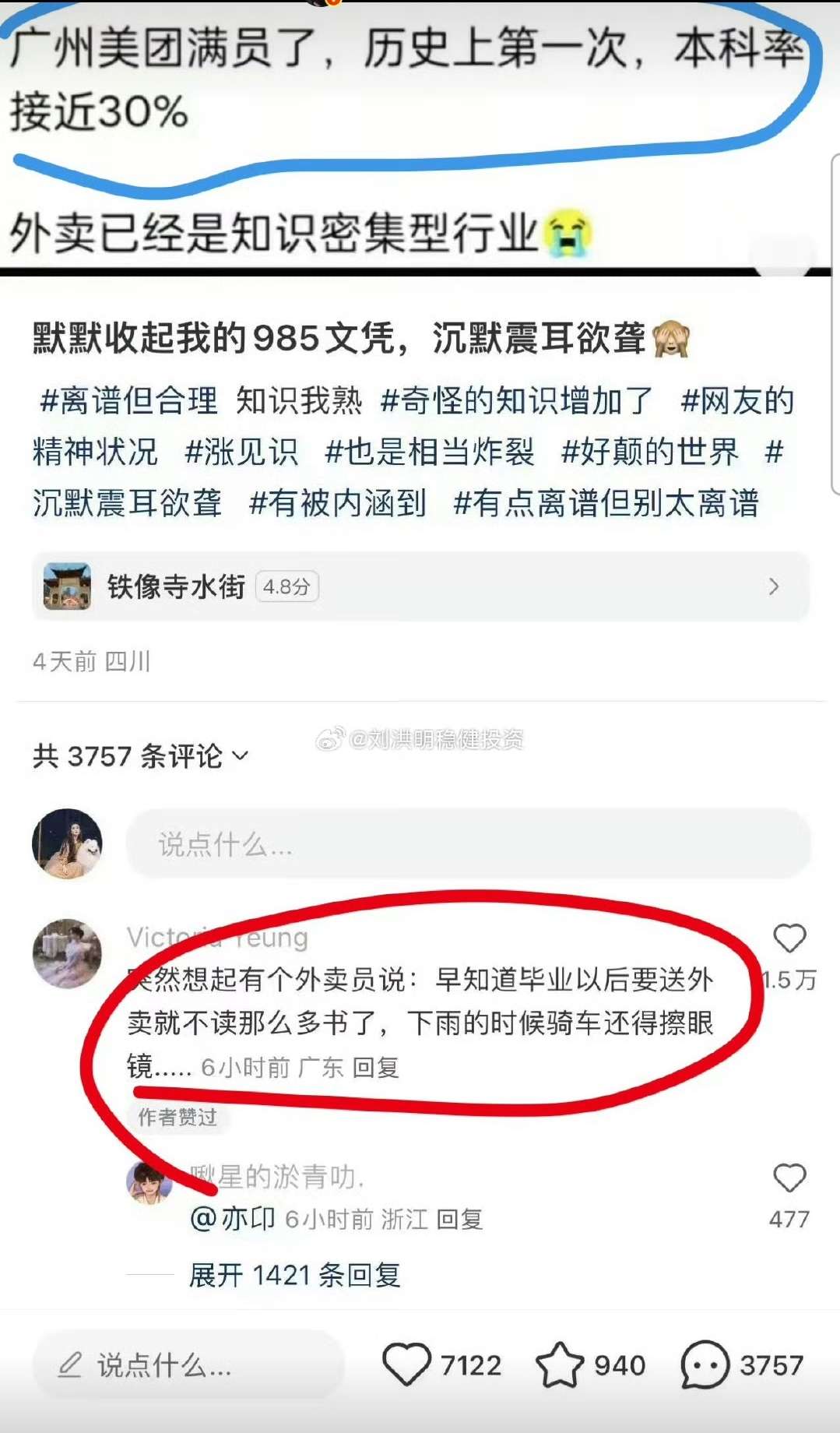This screenshot has width=840, height=1433.
Task: Open hashtag #有被内涵到
Action: click(x=337, y=503)
